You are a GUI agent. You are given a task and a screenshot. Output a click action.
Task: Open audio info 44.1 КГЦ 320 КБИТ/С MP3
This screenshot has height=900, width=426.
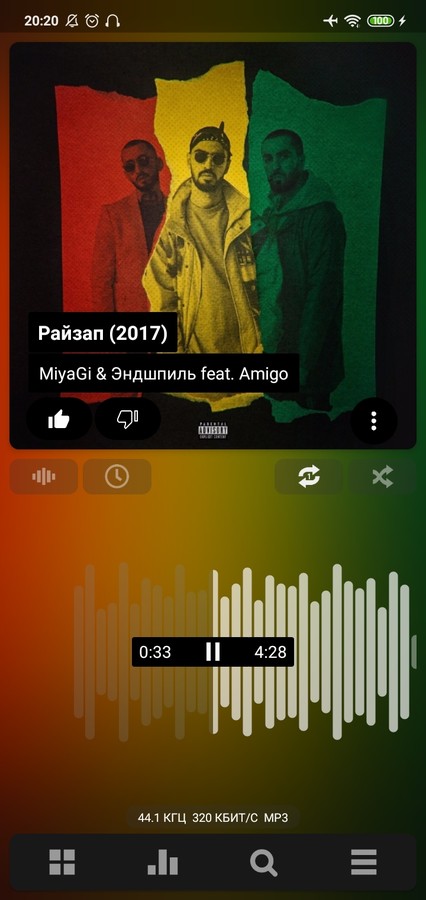coord(213,817)
